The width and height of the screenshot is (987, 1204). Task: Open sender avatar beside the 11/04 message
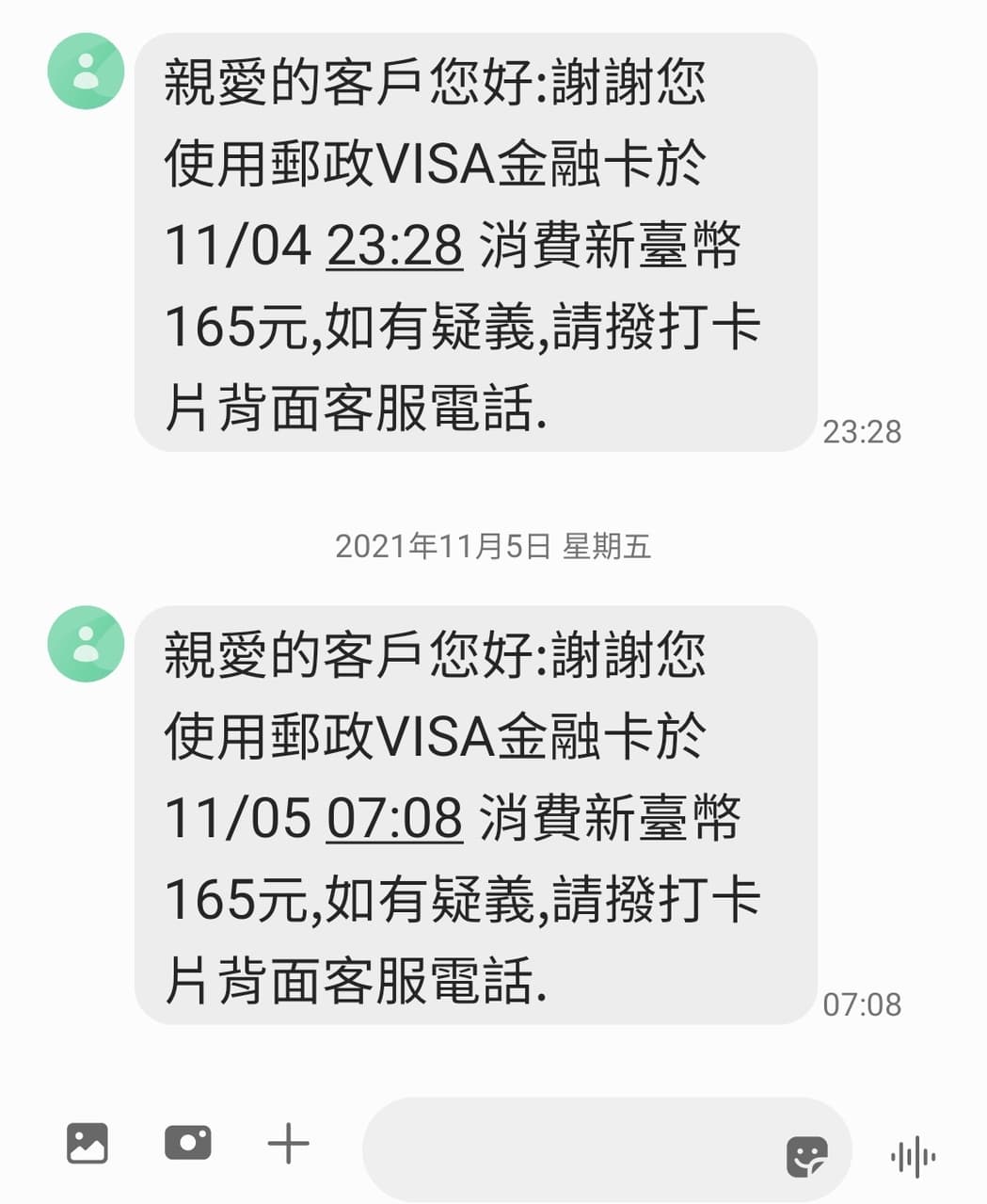(x=86, y=72)
